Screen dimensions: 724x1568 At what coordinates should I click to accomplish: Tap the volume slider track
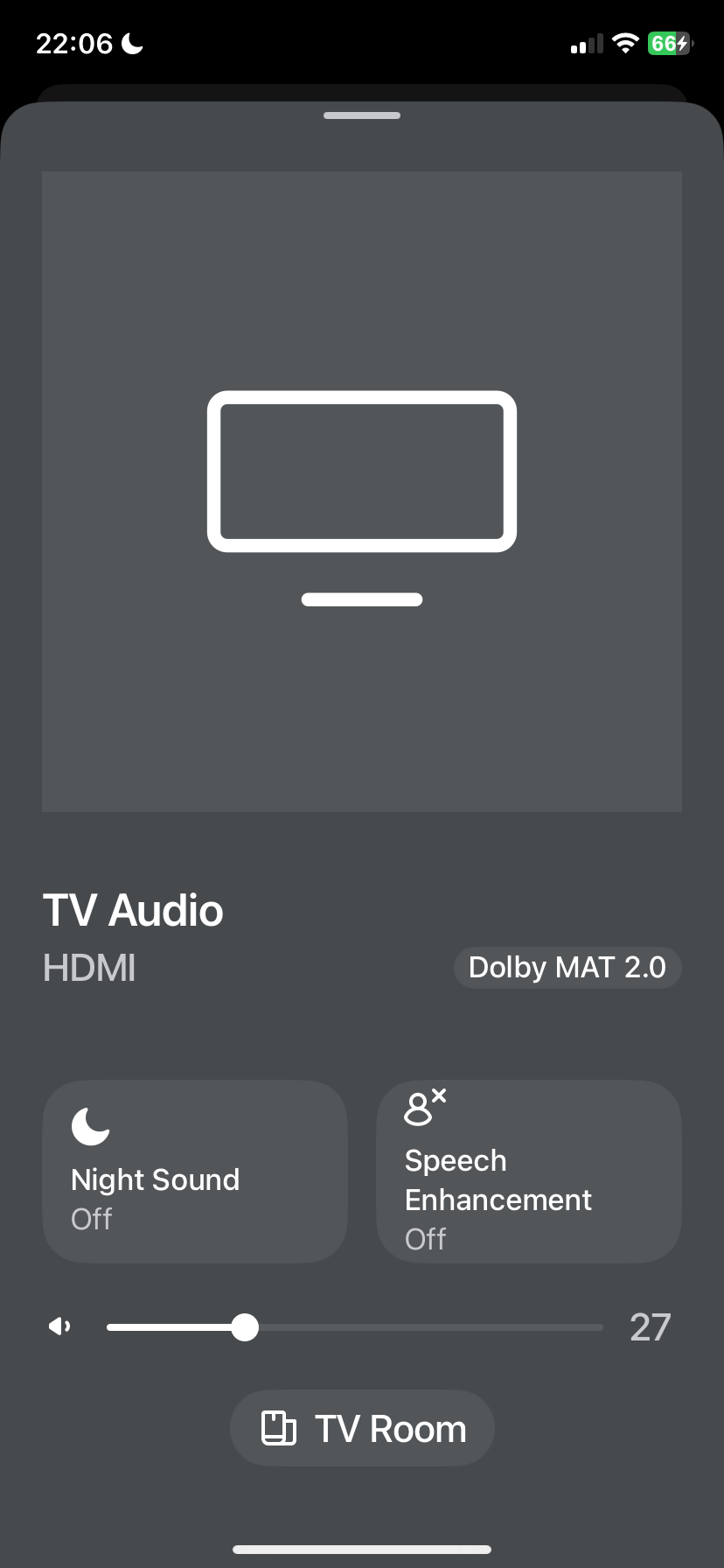[x=355, y=1327]
